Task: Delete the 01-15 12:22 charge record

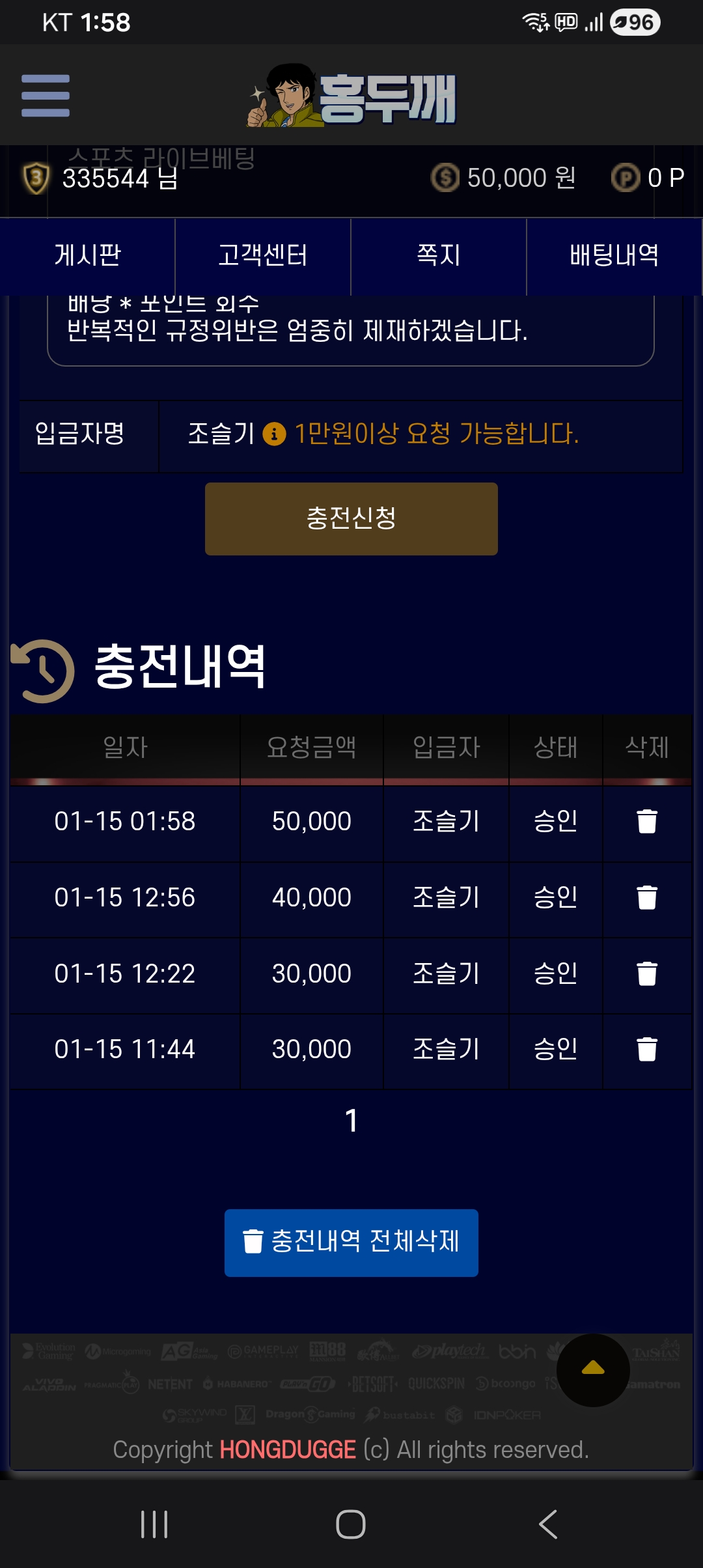Action: (x=646, y=974)
